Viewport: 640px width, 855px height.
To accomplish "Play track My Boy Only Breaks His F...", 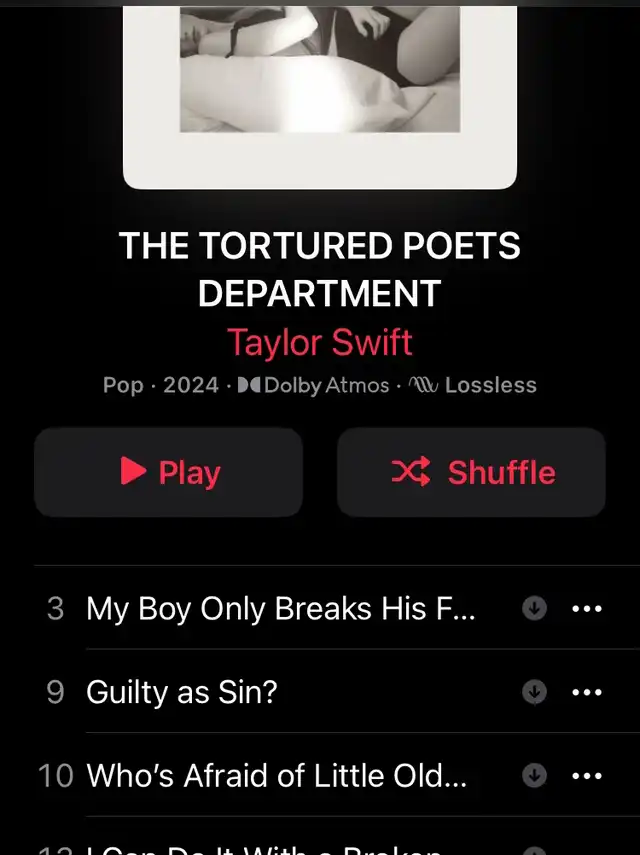I will [280, 608].
